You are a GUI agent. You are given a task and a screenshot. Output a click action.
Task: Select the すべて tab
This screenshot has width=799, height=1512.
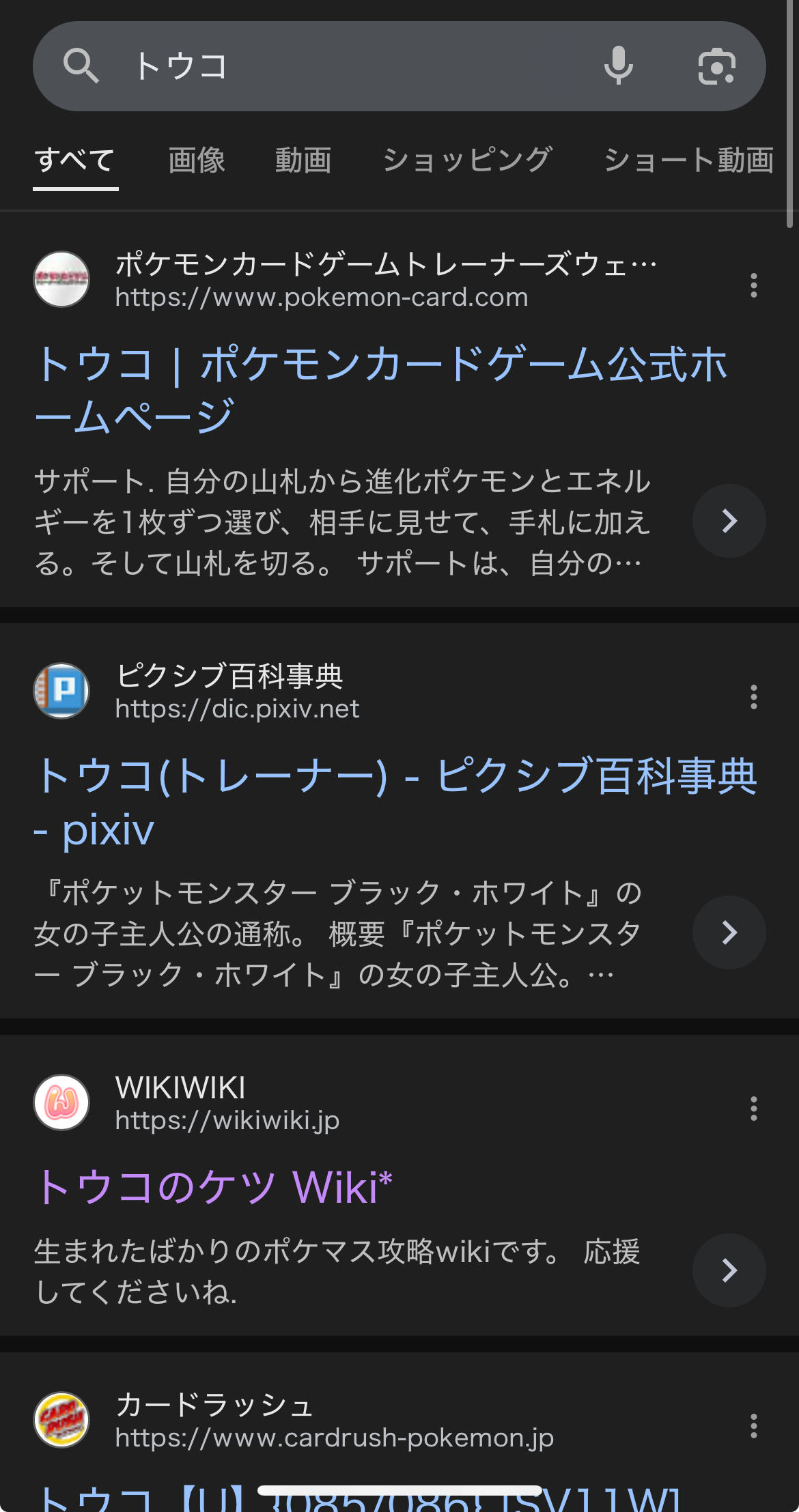[x=75, y=160]
